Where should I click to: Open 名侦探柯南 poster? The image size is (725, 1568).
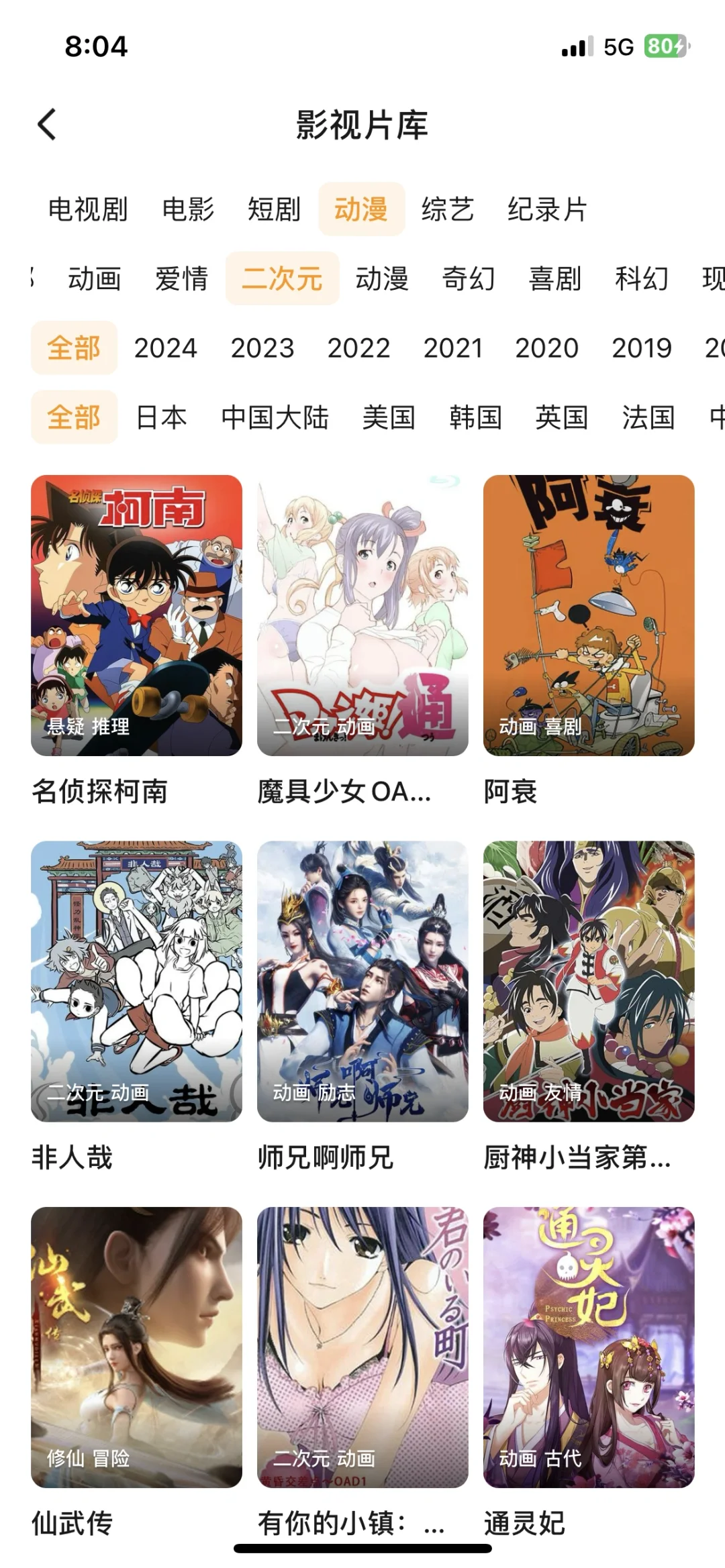click(x=136, y=615)
